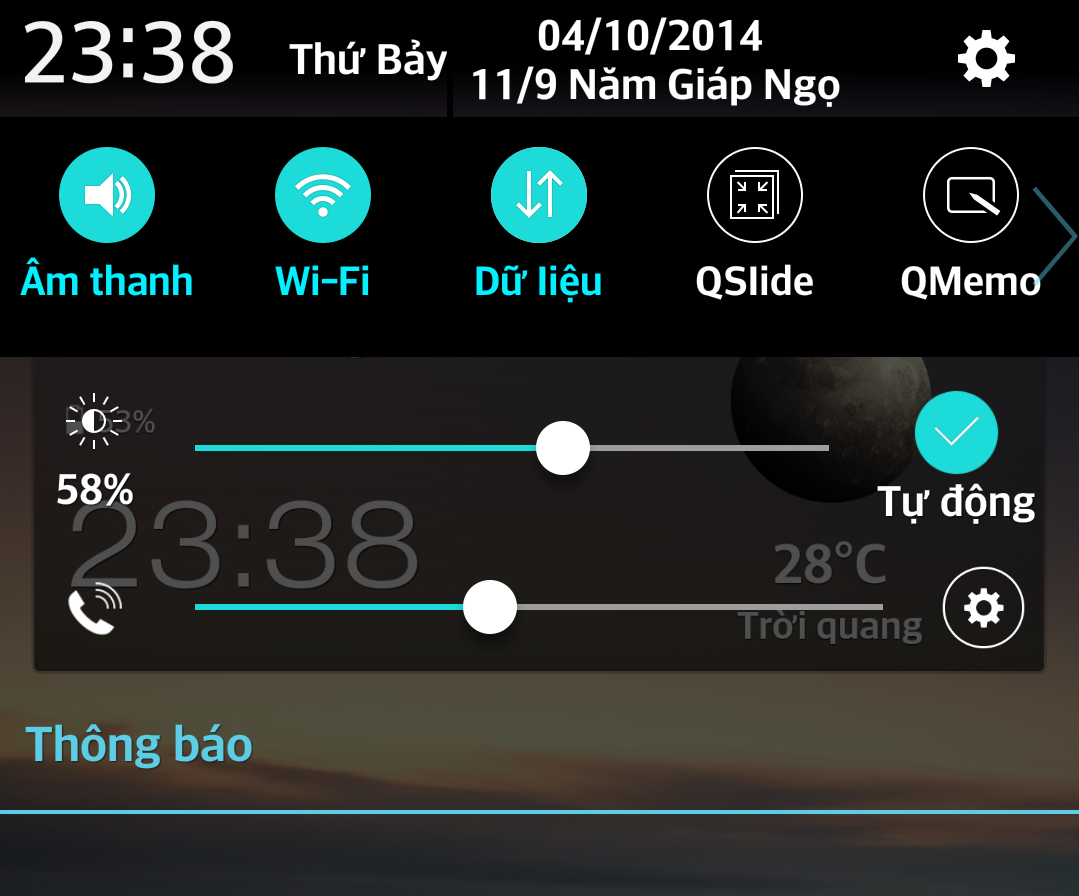Turn off Wi-Fi
The image size is (1079, 896).
point(322,195)
